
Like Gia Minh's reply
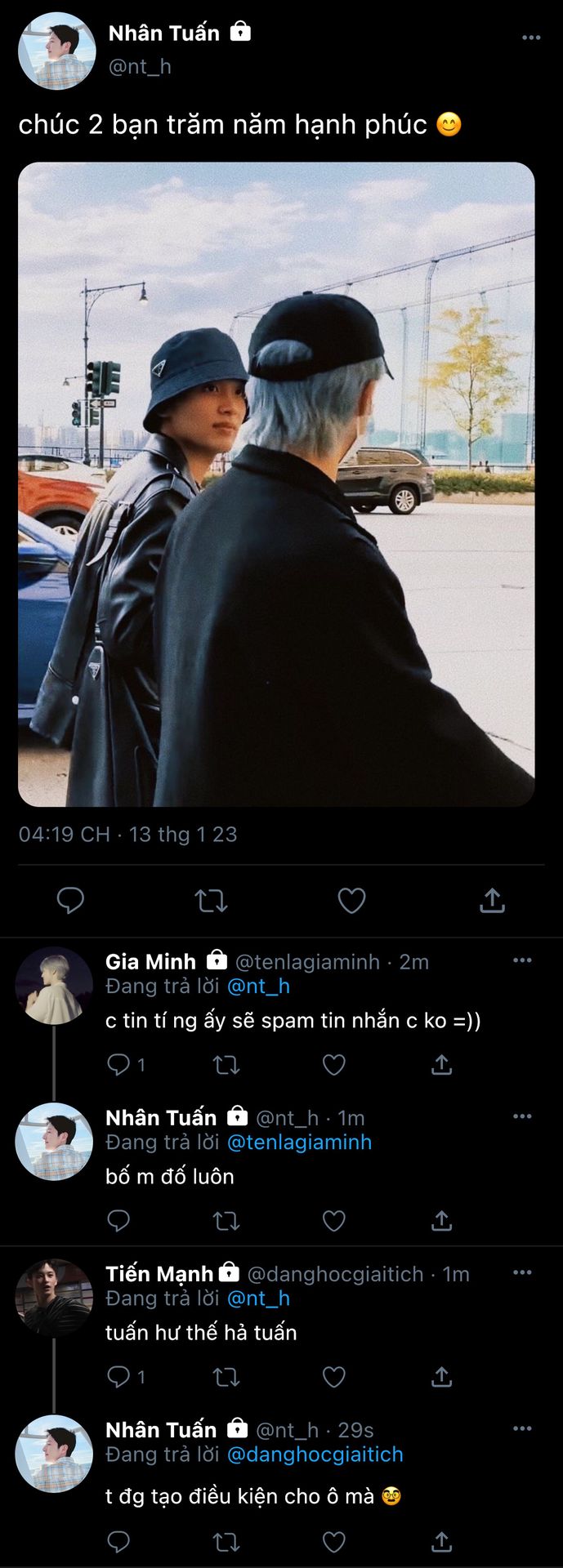coord(333,1064)
